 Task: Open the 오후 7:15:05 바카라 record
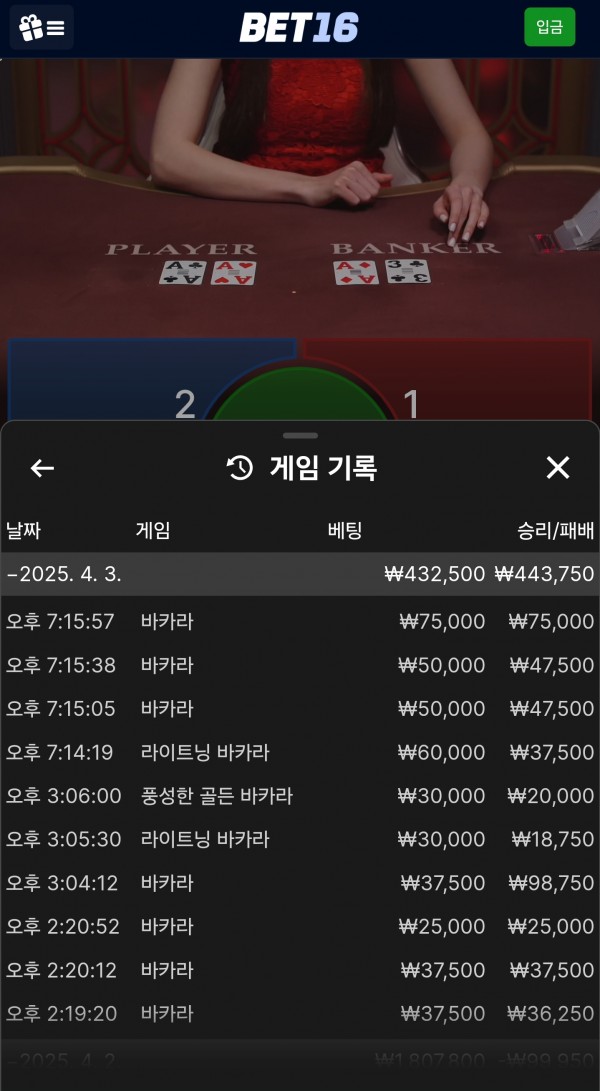point(300,709)
